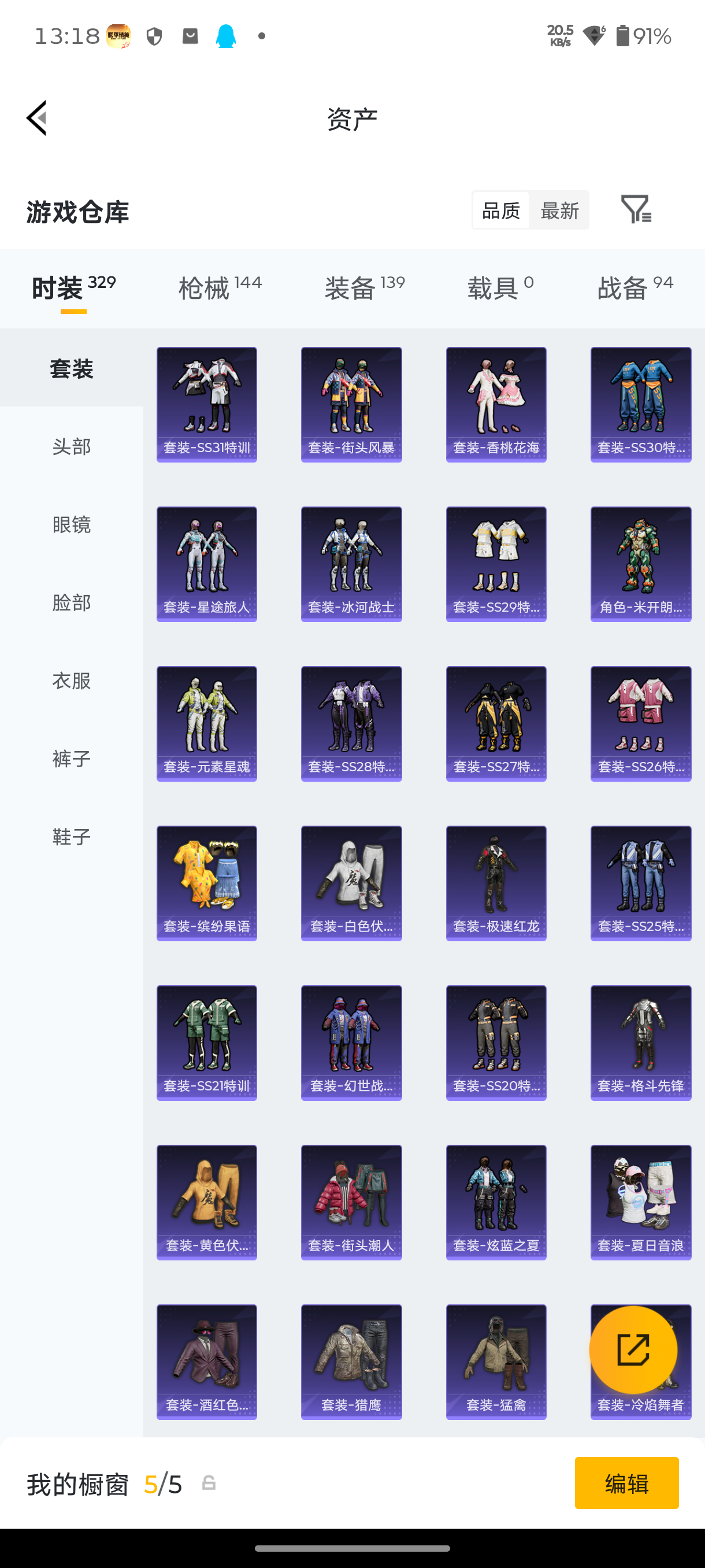The height and width of the screenshot is (1568, 705).
Task: Select the 脸部 category
Action: pyautogui.click(x=71, y=602)
